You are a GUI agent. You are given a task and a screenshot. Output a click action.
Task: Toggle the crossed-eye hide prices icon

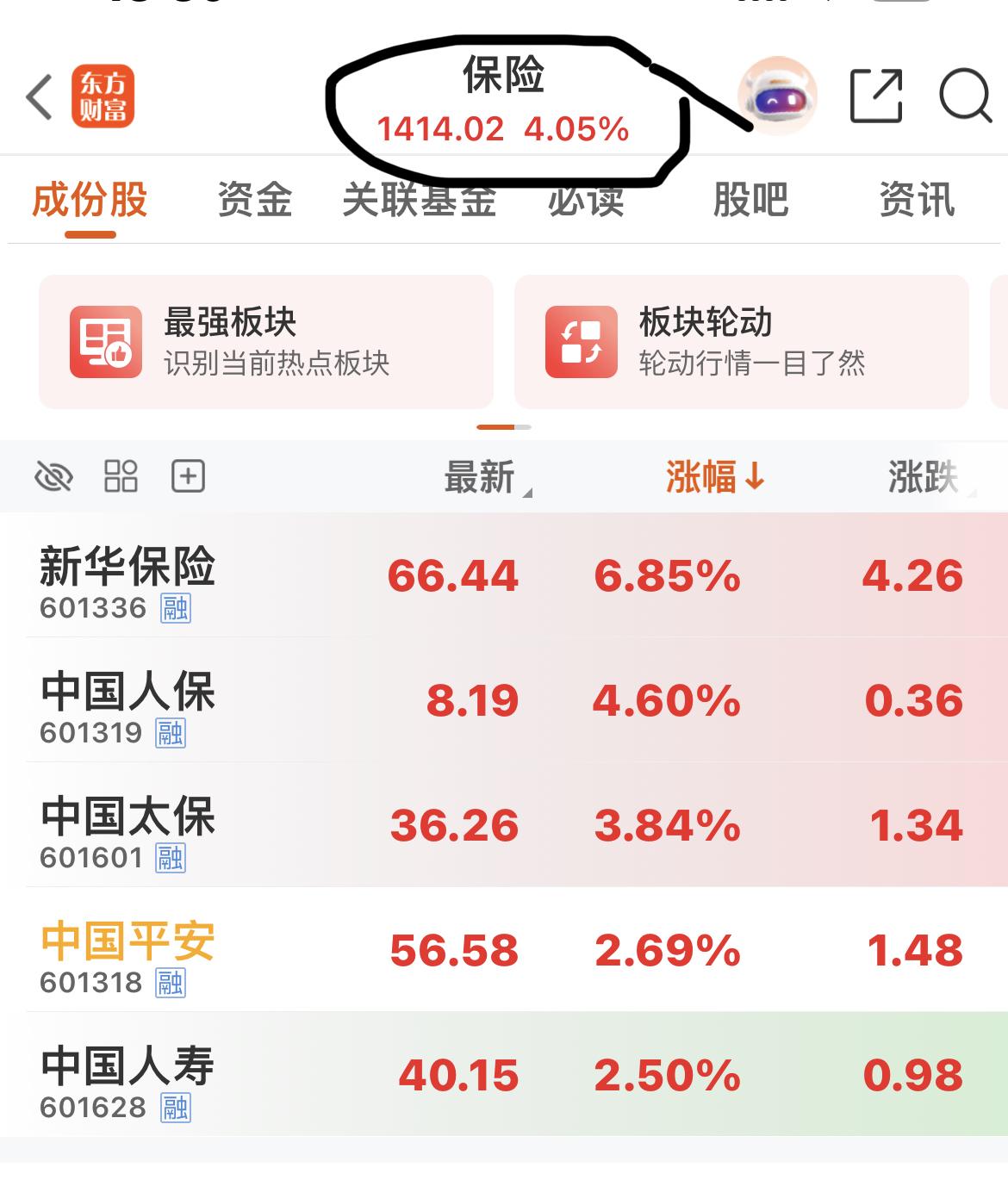53,476
